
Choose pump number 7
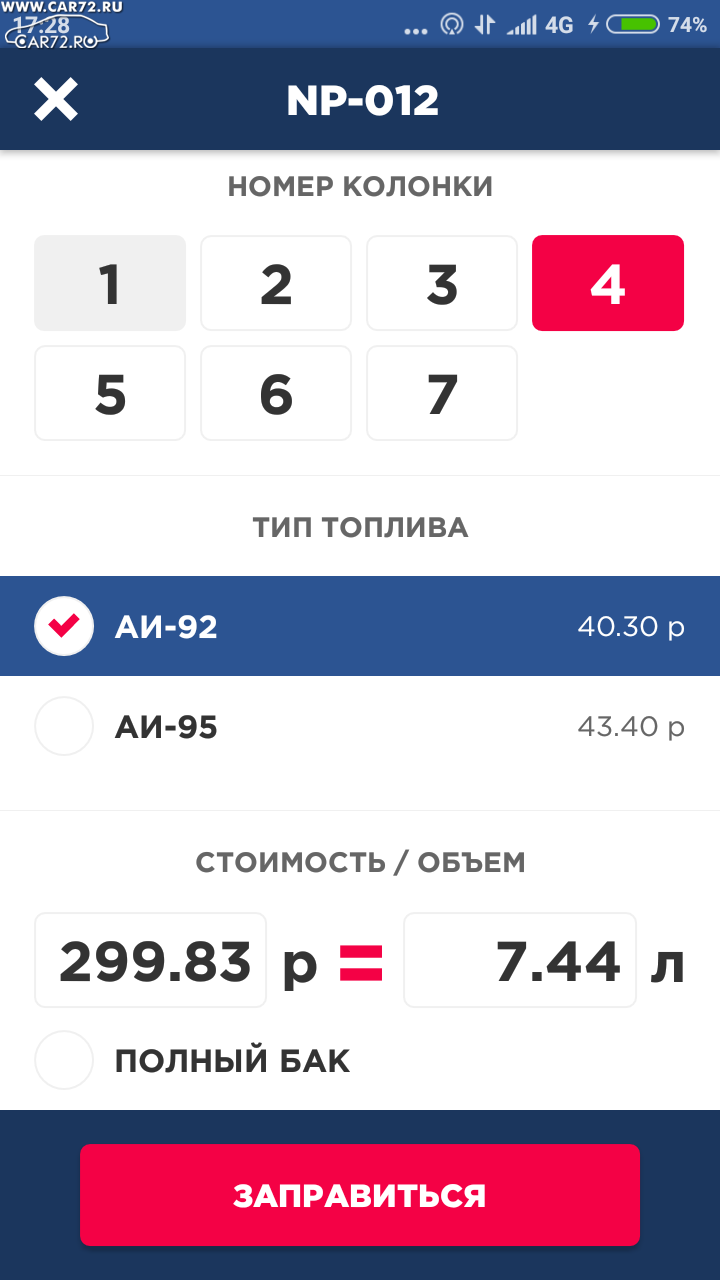point(442,393)
